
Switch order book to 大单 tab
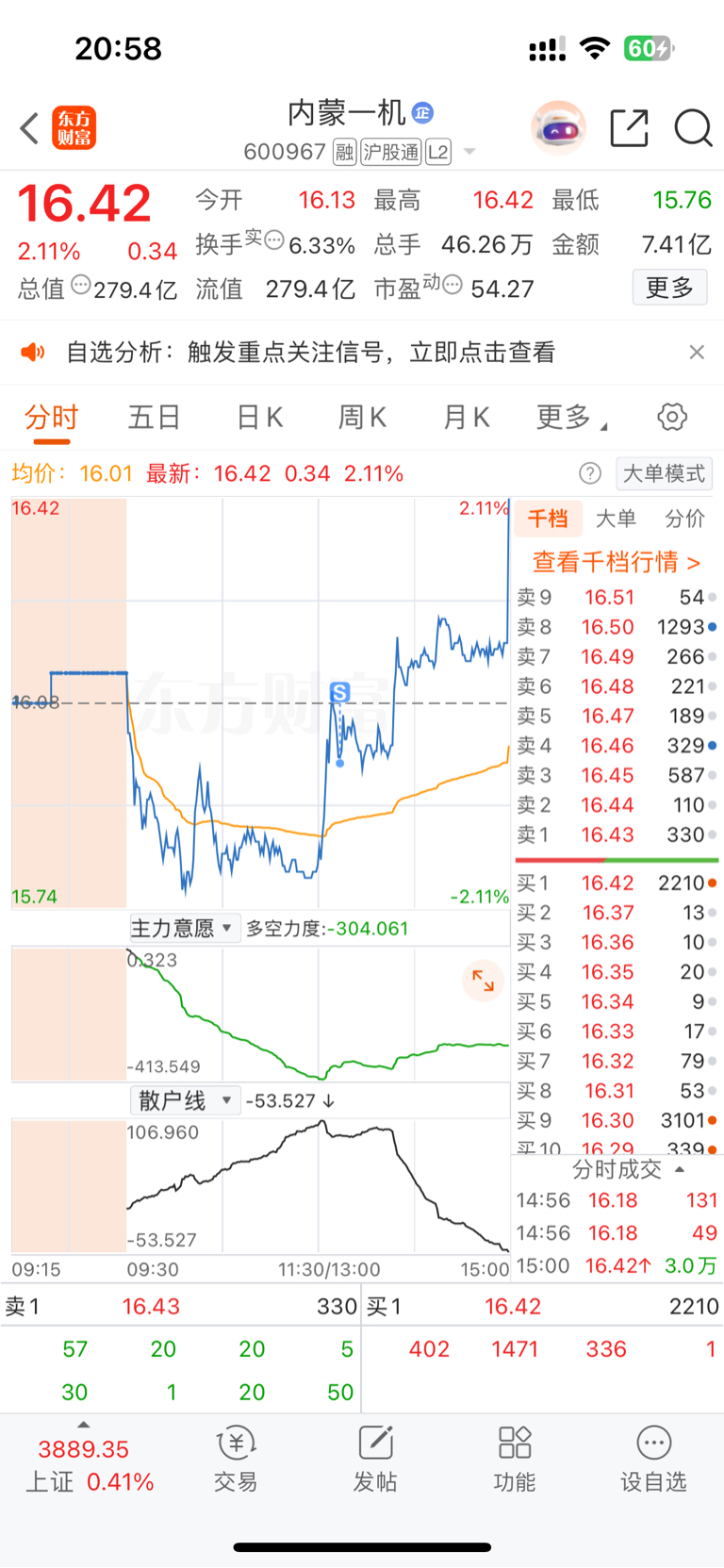[617, 519]
